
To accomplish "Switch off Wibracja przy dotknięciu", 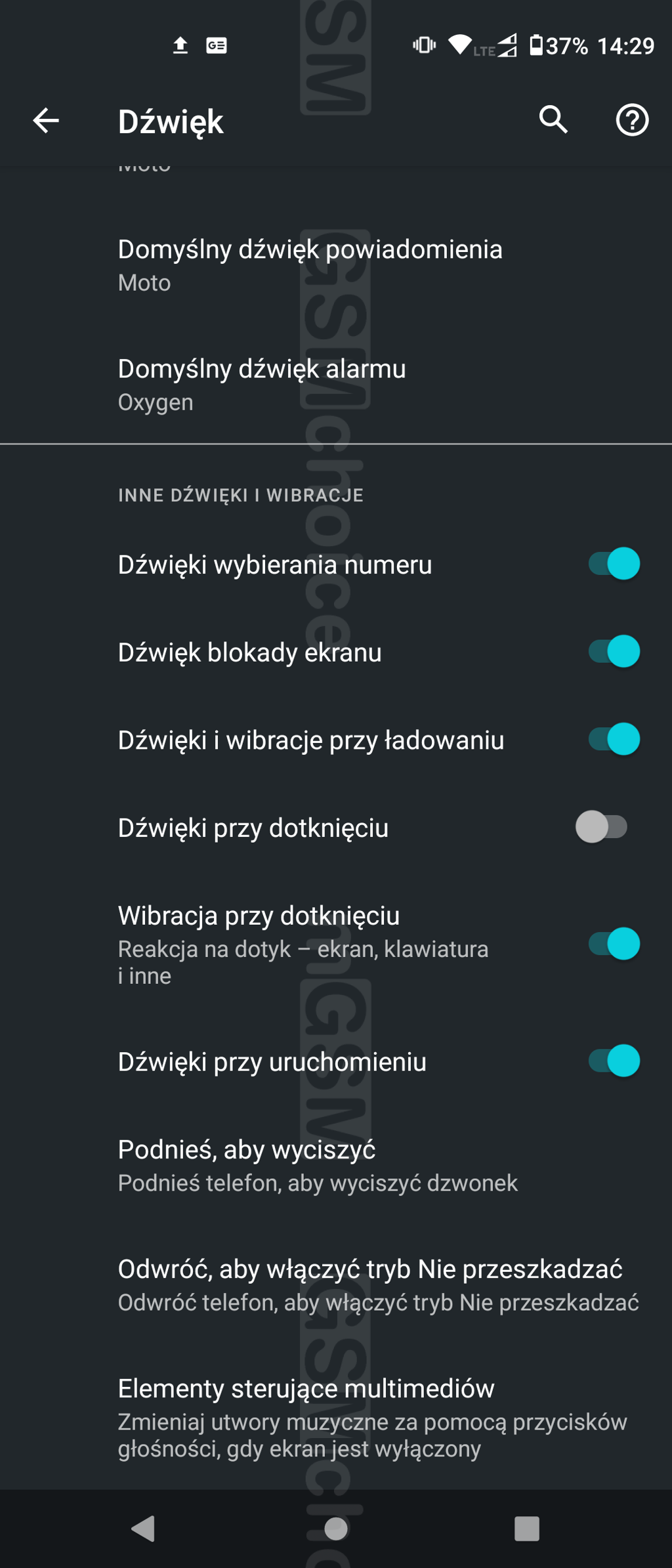I will 614,944.
